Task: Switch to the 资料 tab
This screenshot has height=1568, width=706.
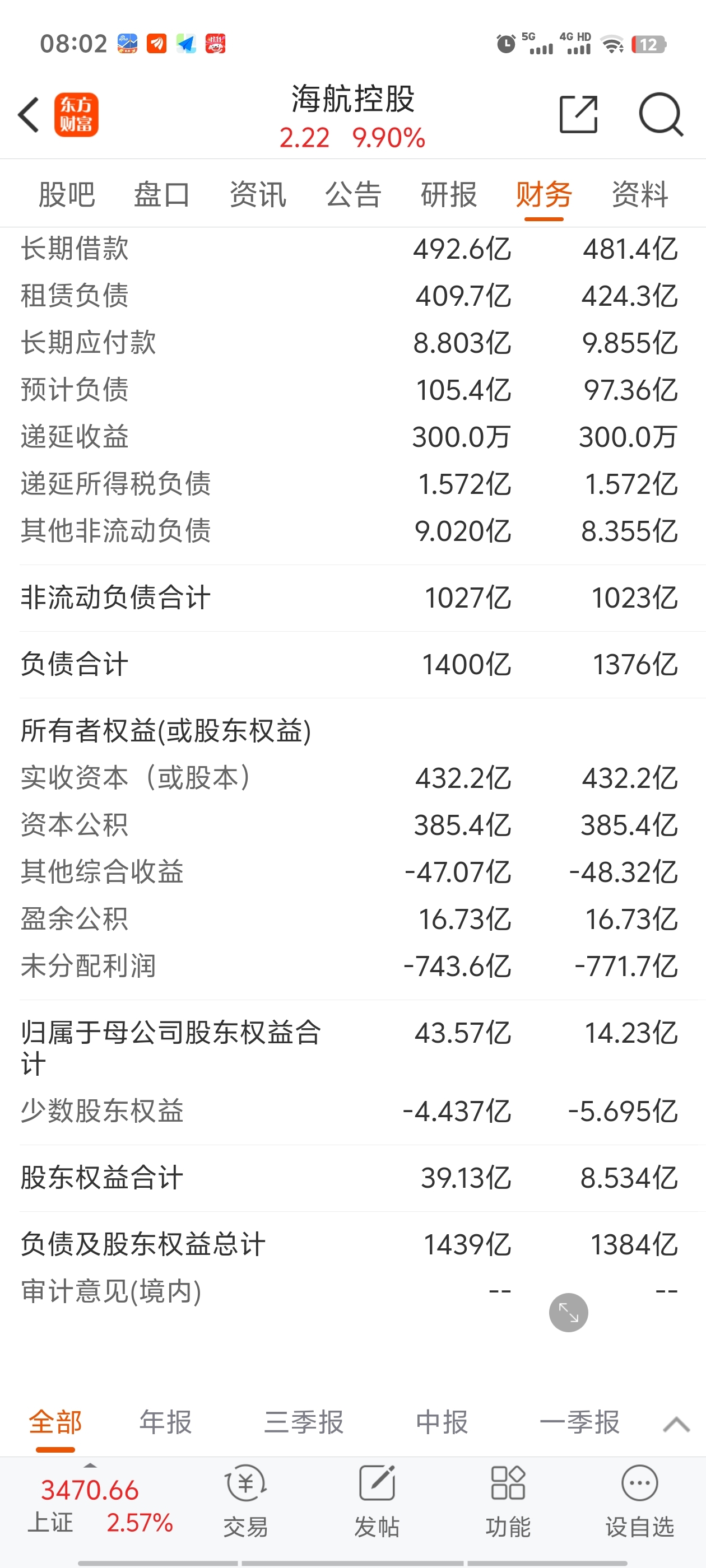Action: pos(640,195)
